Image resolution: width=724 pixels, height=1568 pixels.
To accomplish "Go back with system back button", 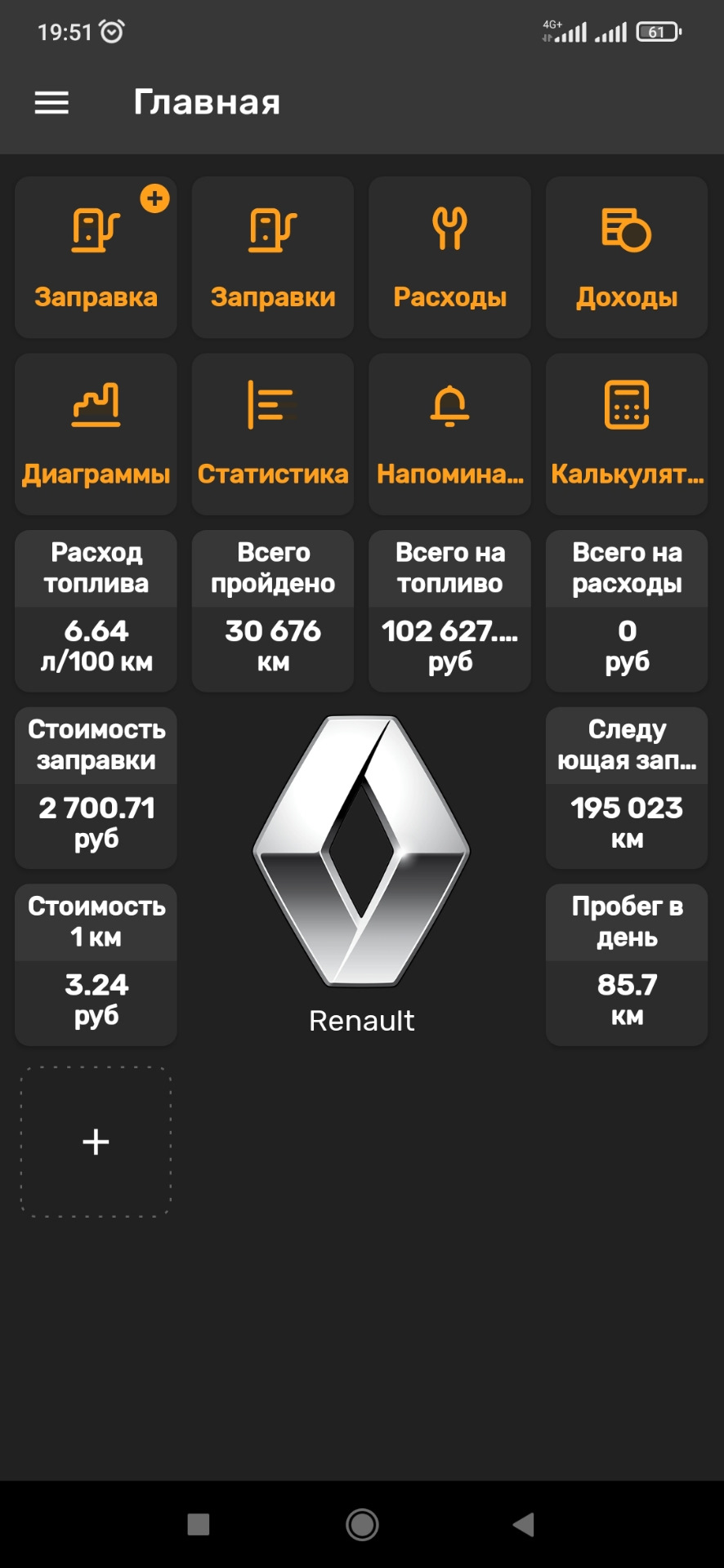I will 524,1524.
